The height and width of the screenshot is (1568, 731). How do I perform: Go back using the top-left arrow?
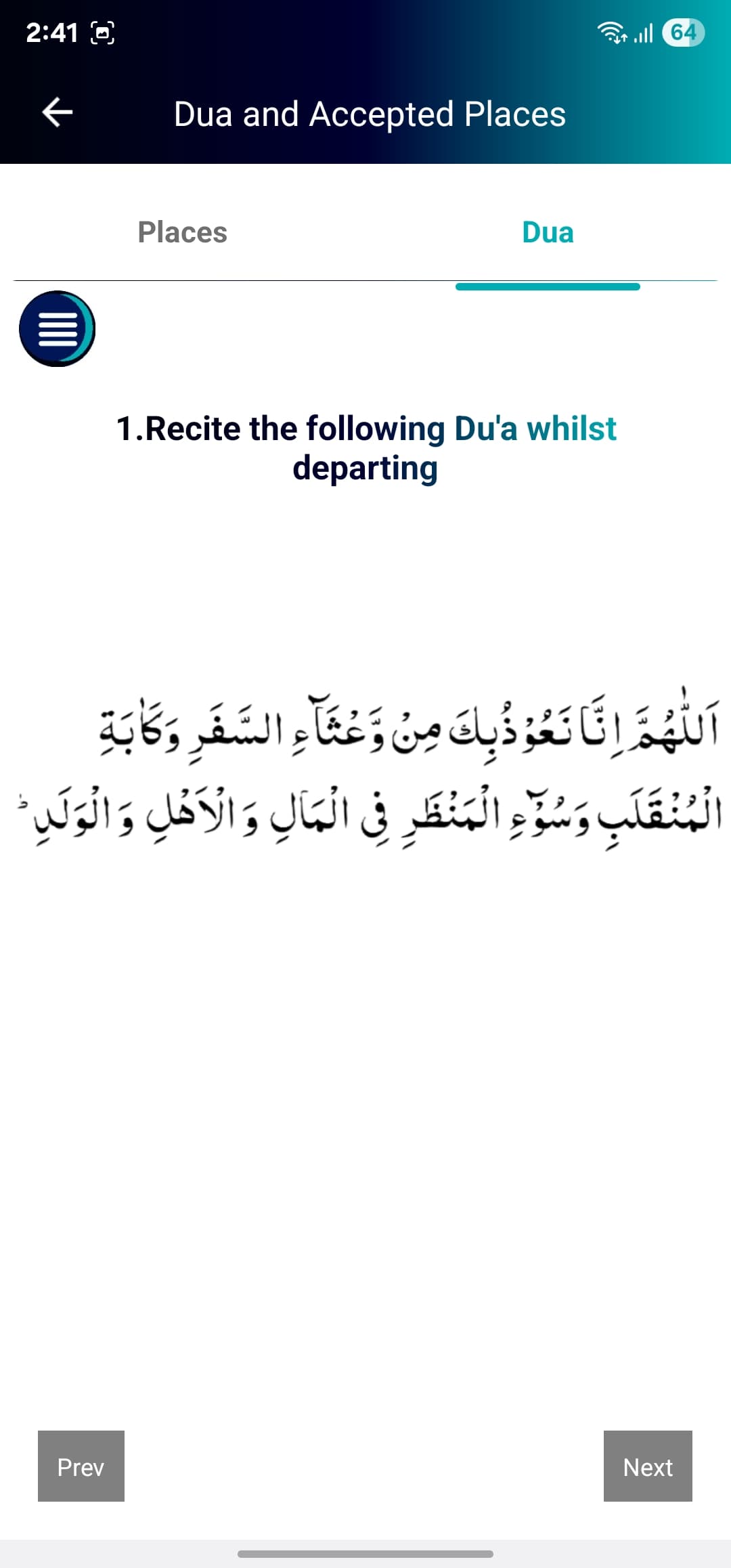pos(58,112)
